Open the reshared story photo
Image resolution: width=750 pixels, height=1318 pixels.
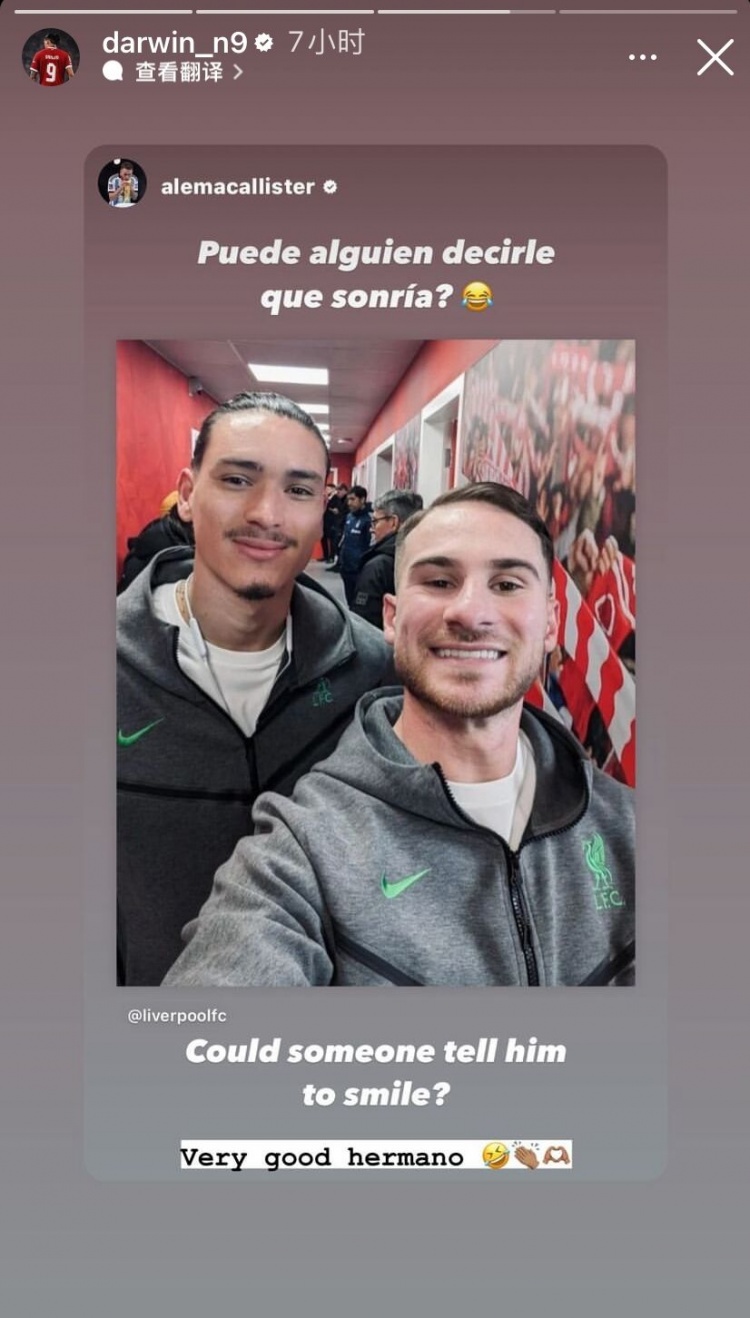[x=375, y=662]
